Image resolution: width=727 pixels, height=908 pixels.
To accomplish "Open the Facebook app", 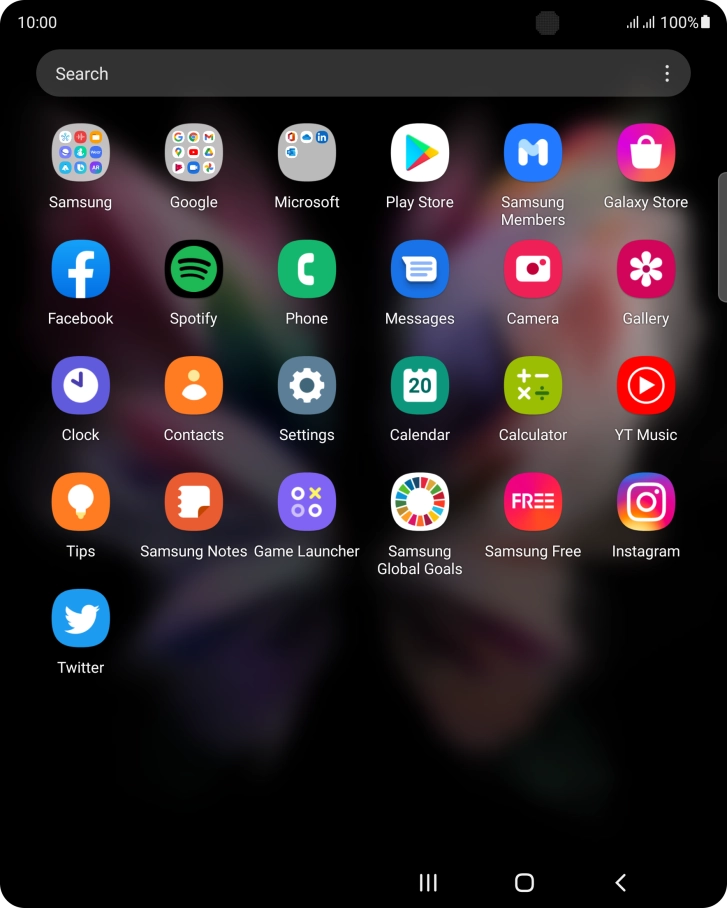I will pos(81,269).
